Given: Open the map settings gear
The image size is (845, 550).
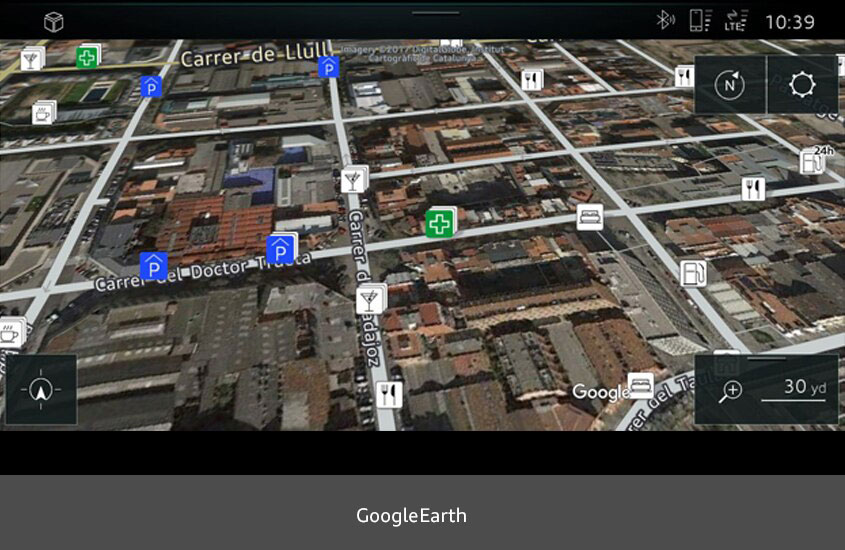Looking at the screenshot, I should click(802, 85).
